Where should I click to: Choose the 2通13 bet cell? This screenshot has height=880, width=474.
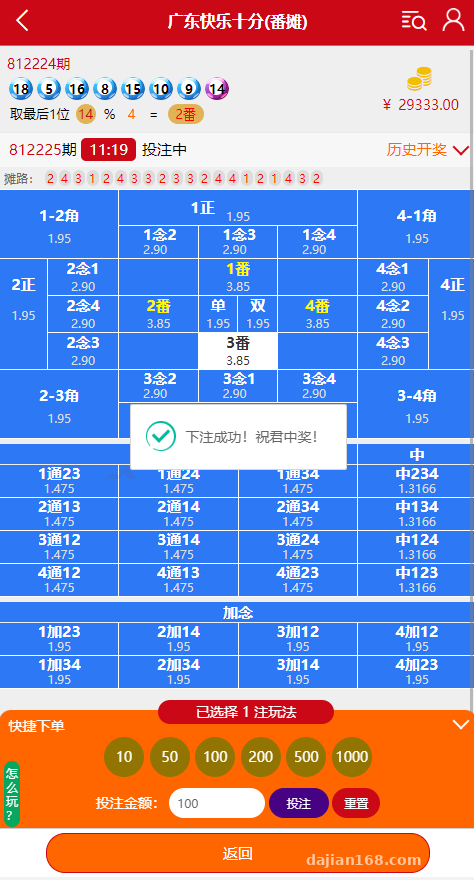pos(59,514)
